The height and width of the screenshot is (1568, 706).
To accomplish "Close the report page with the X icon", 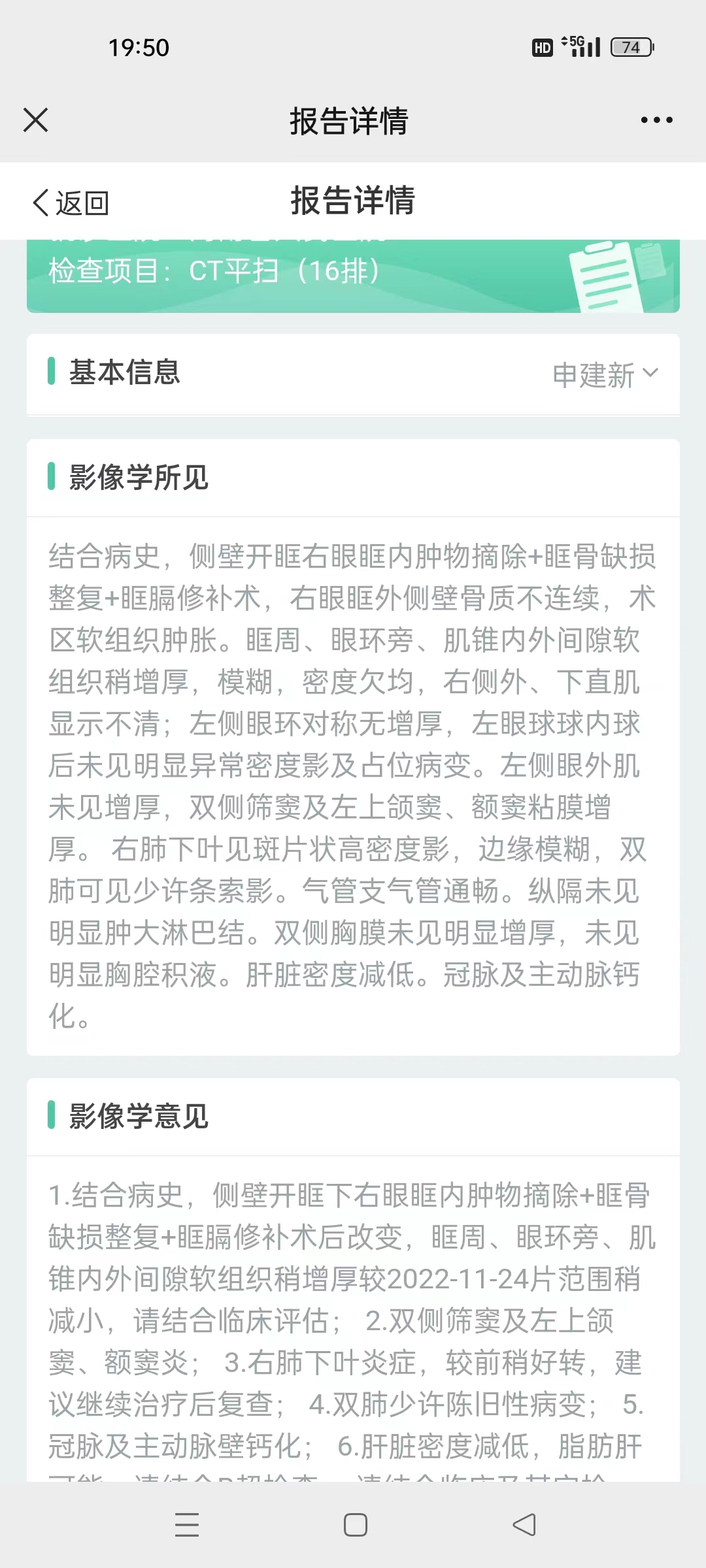I will 35,120.
